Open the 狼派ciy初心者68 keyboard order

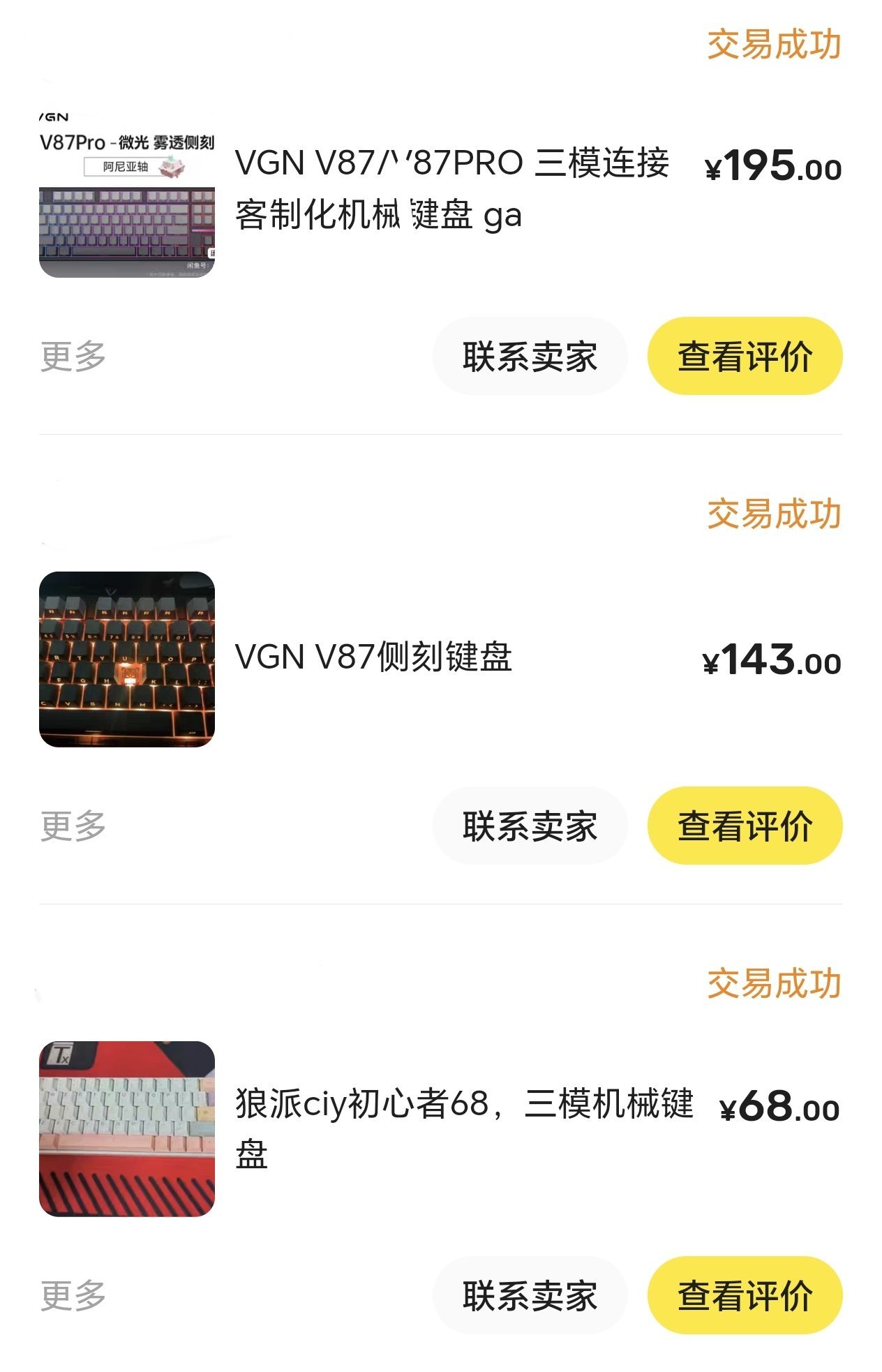tap(463, 1128)
